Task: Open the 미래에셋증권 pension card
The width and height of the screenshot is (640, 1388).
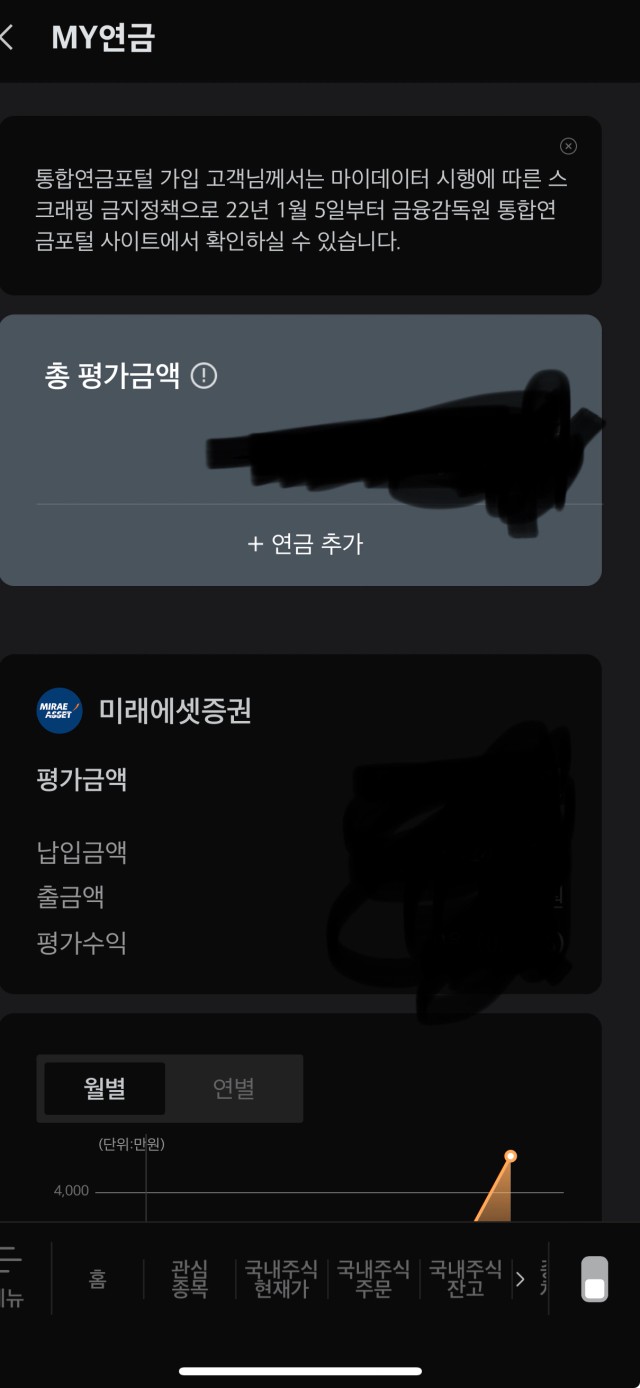Action: coord(175,711)
